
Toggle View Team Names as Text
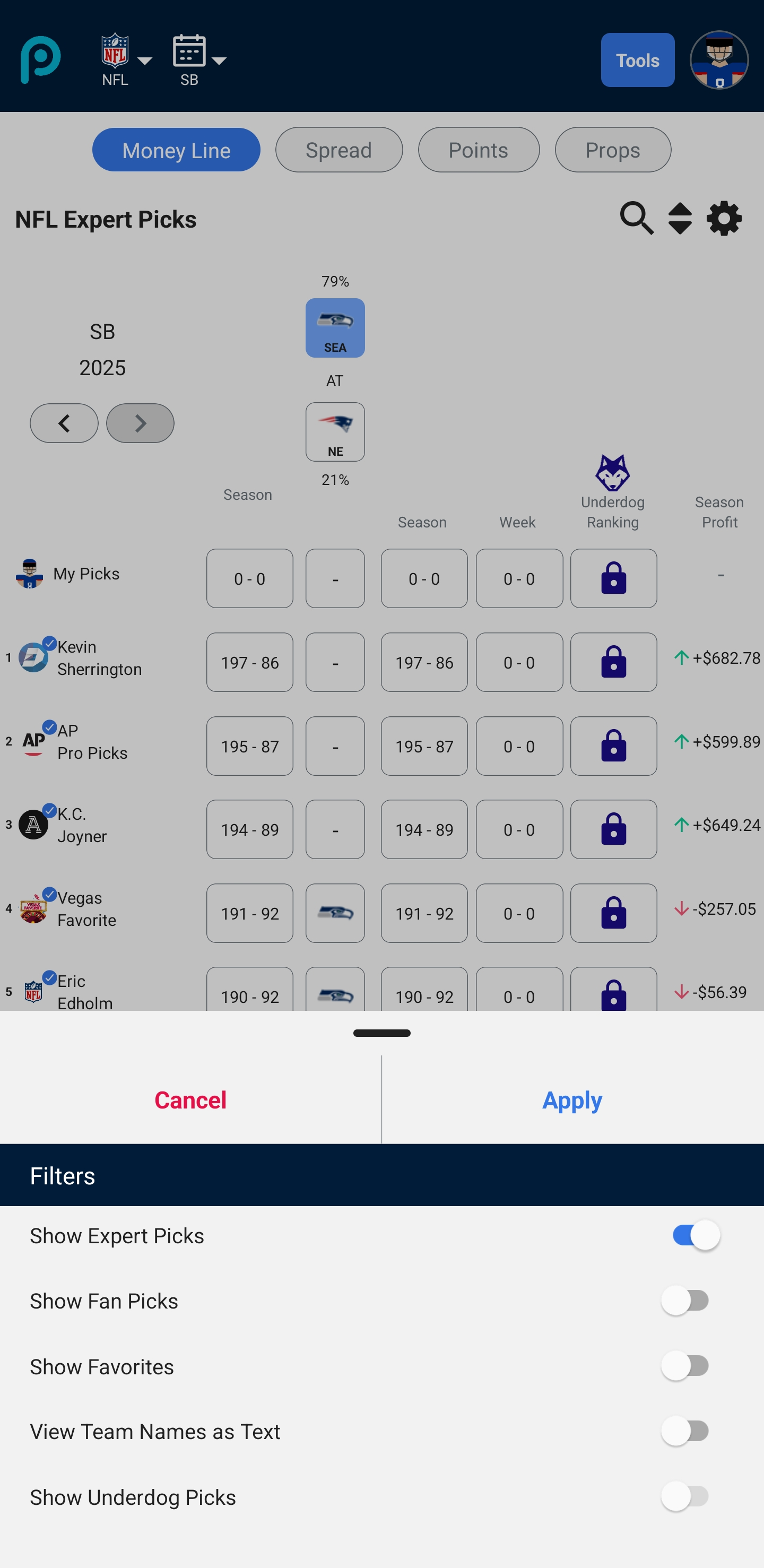[x=685, y=1431]
